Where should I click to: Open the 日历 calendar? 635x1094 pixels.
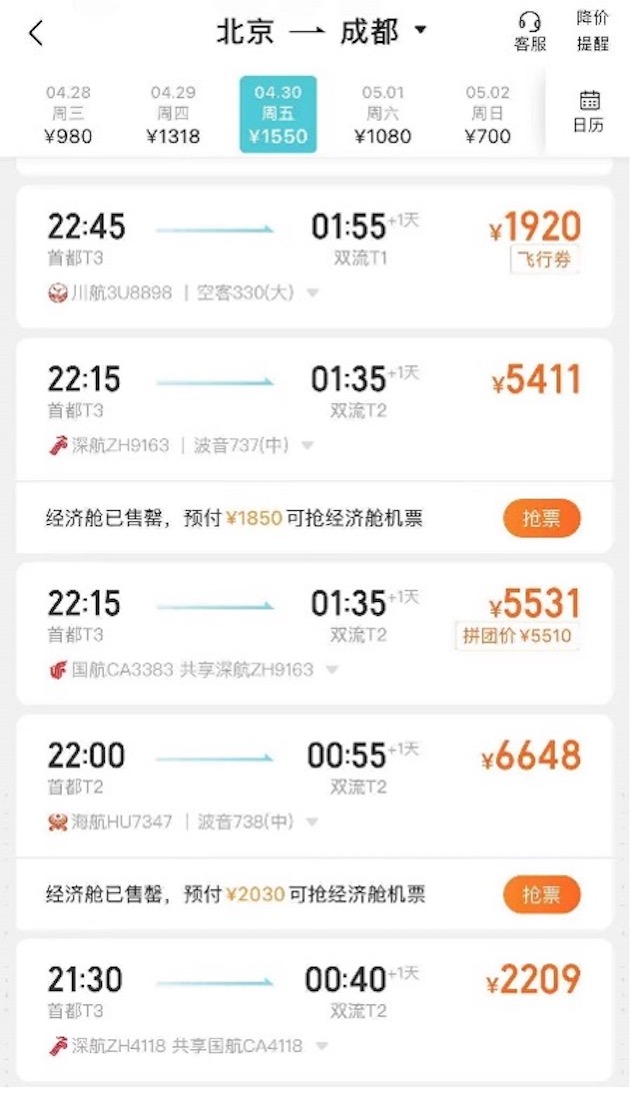pos(590,111)
